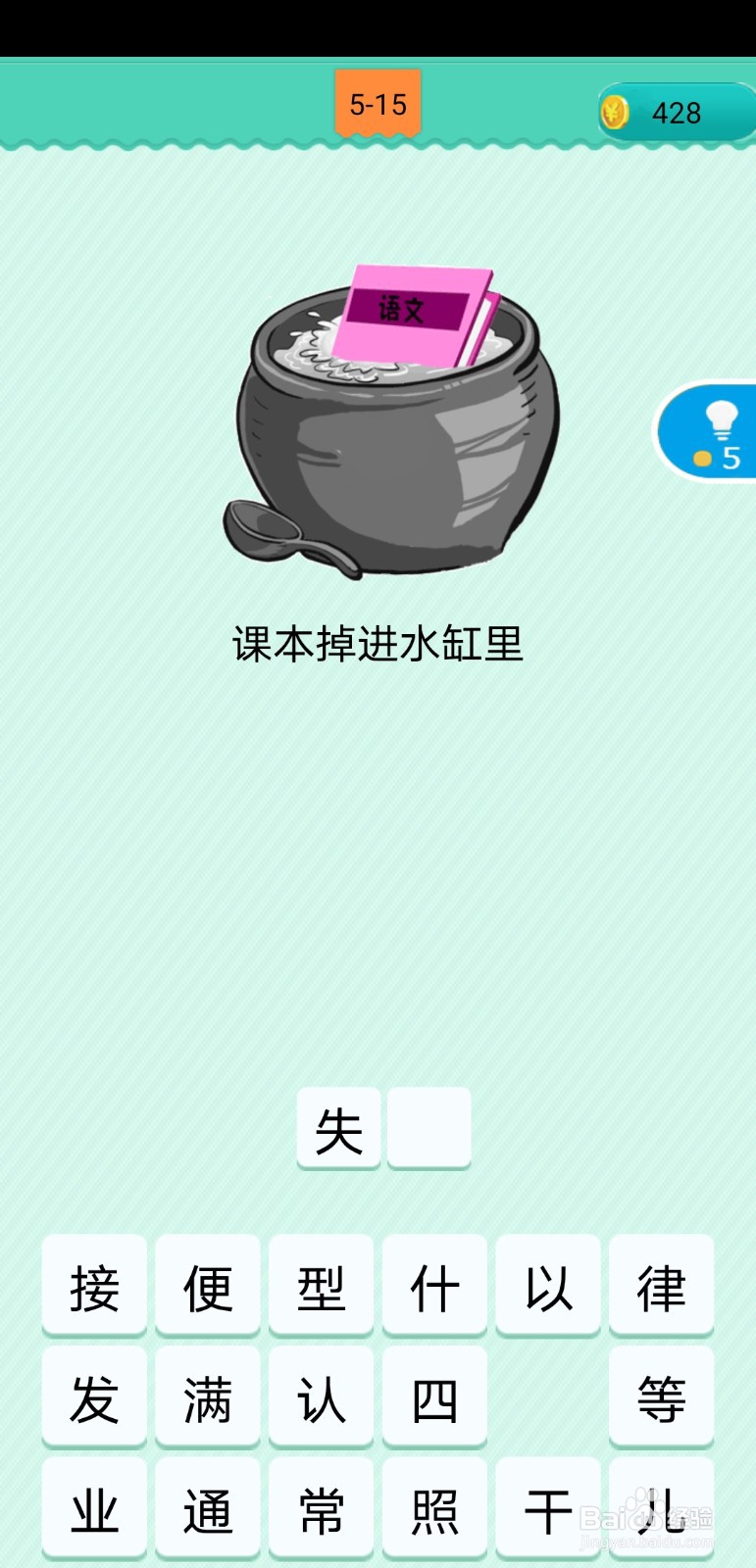This screenshot has height=1568, width=756.
Task: Click the puzzle clue text 课本掉进水缸里
Action: pos(378,640)
